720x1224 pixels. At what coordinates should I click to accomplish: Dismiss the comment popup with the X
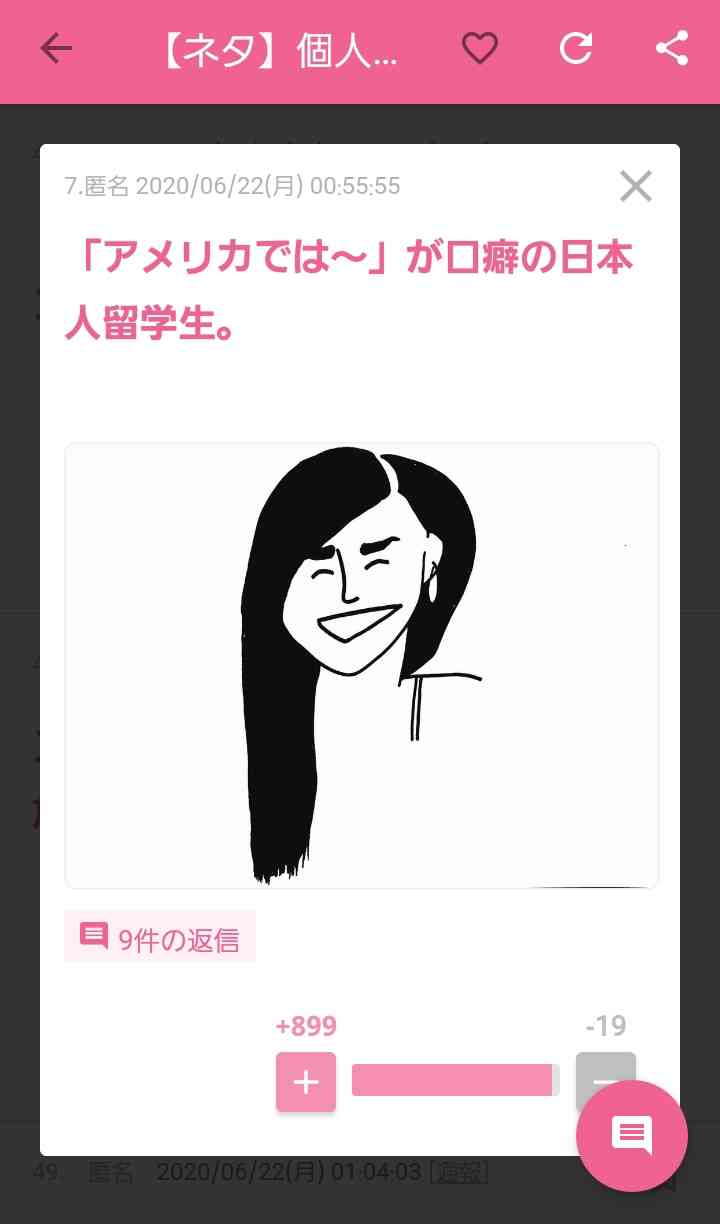tap(636, 186)
